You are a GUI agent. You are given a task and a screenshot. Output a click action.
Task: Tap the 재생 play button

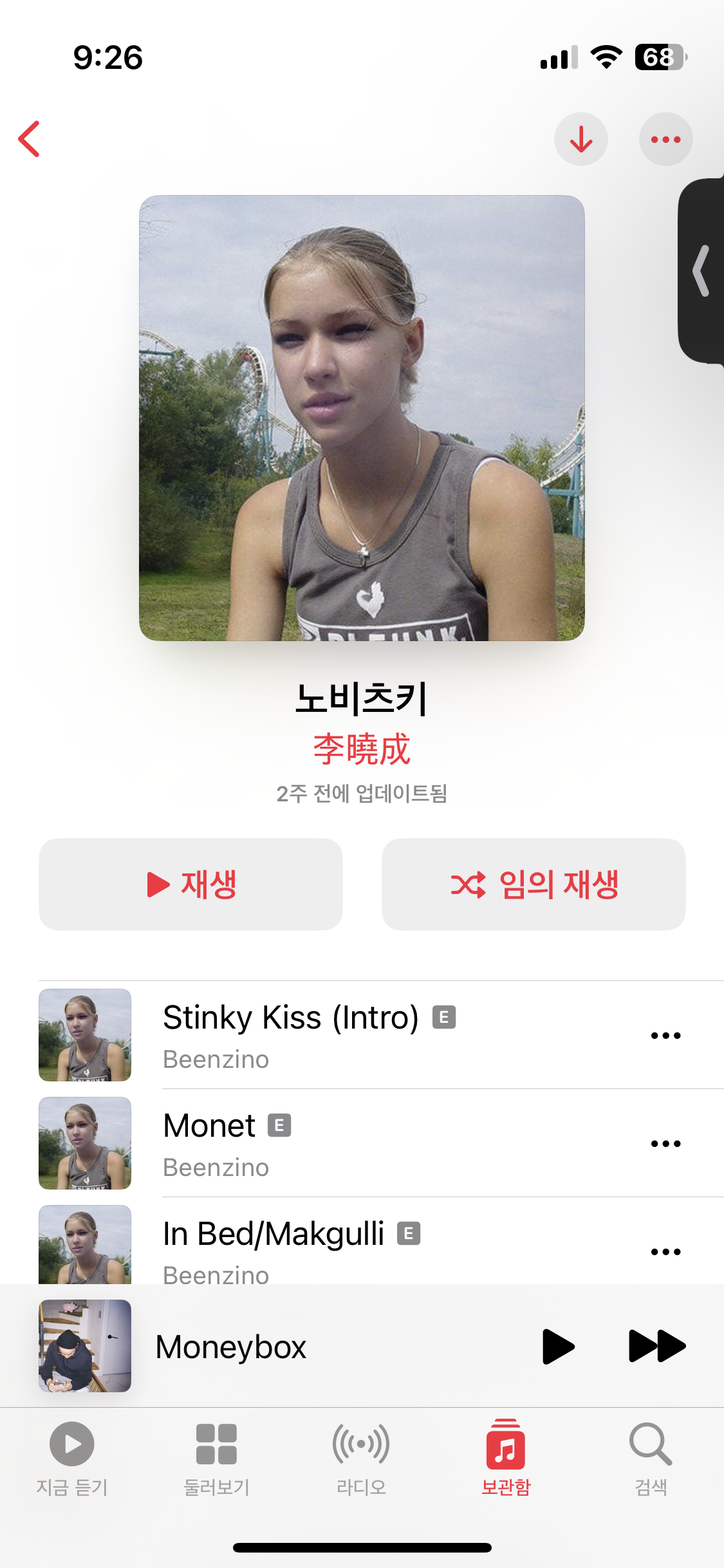coord(190,884)
